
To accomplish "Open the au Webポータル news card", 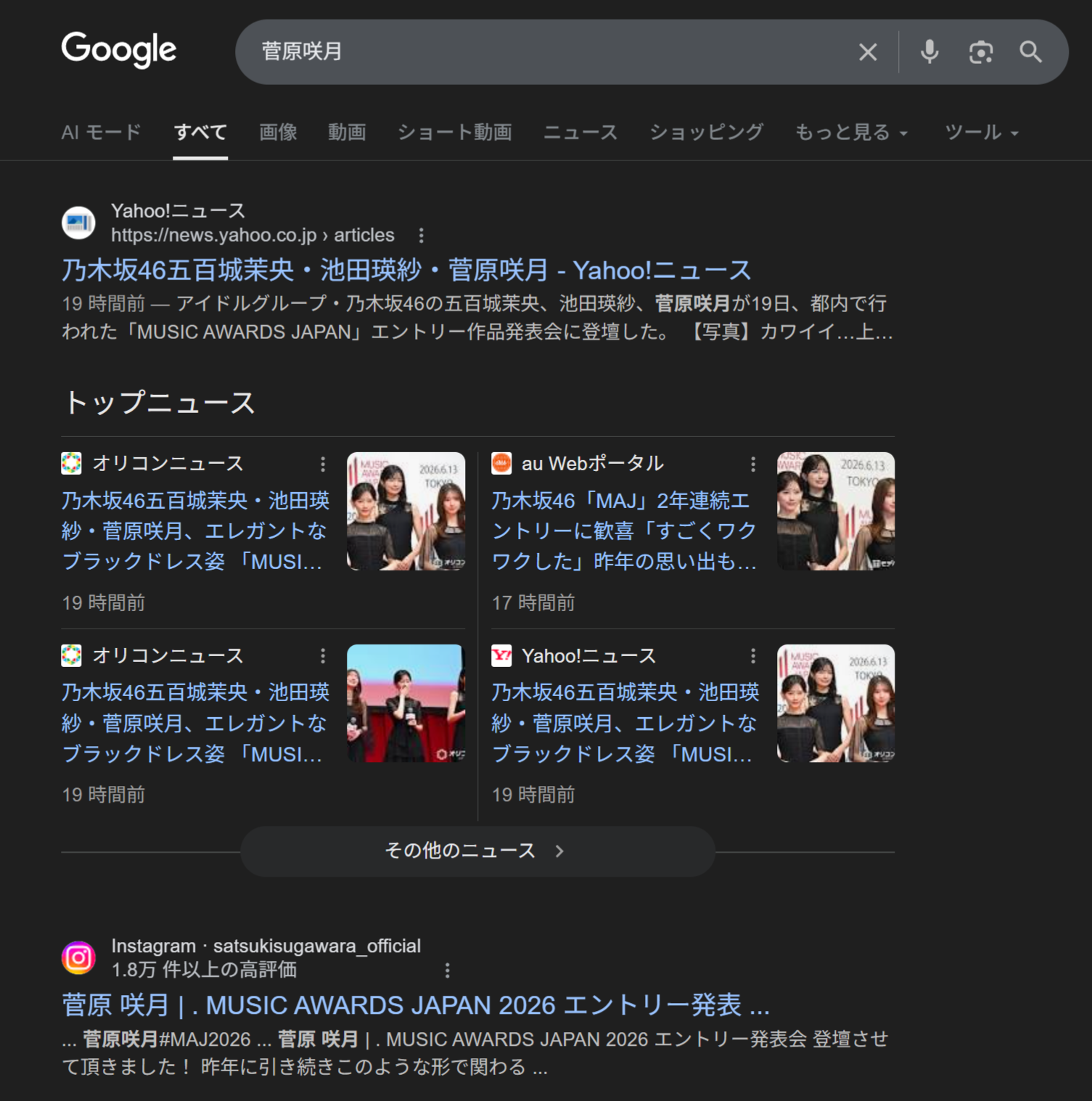I will coord(624,531).
